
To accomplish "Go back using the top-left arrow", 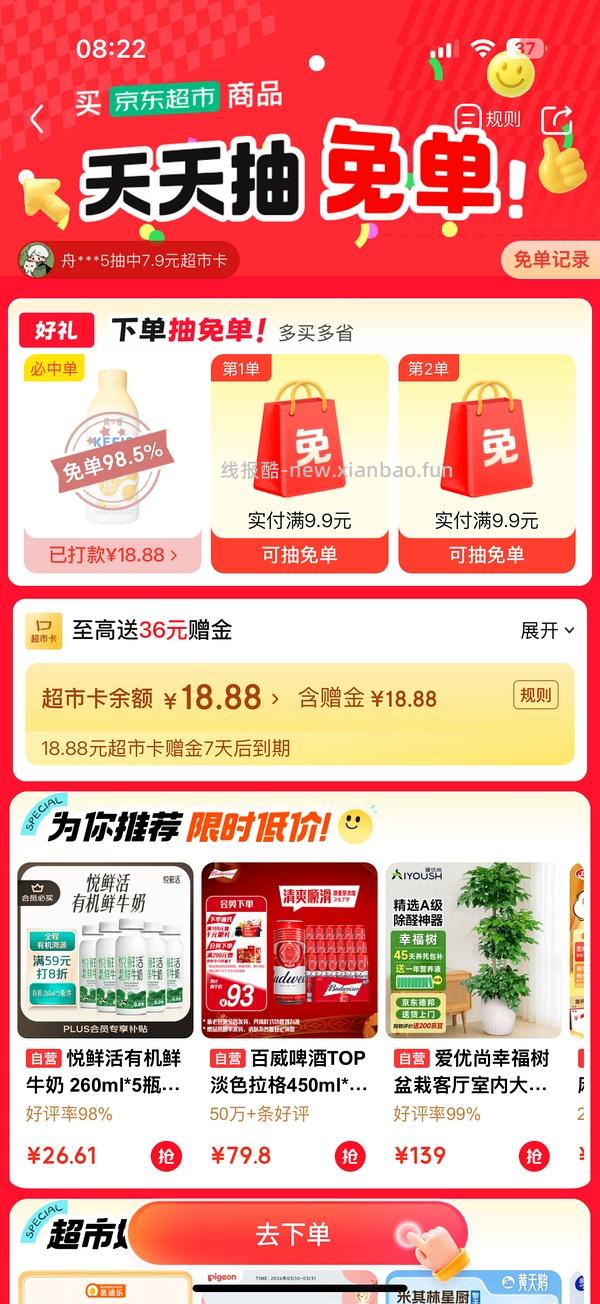I will pos(37,120).
